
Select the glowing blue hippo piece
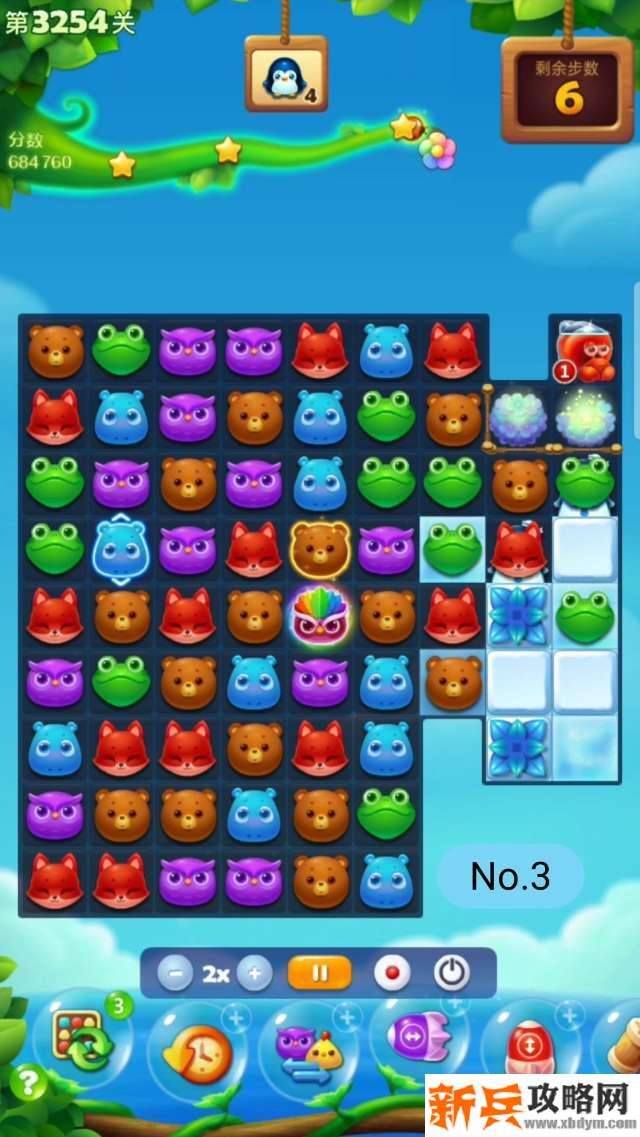pyautogui.click(x=120, y=549)
